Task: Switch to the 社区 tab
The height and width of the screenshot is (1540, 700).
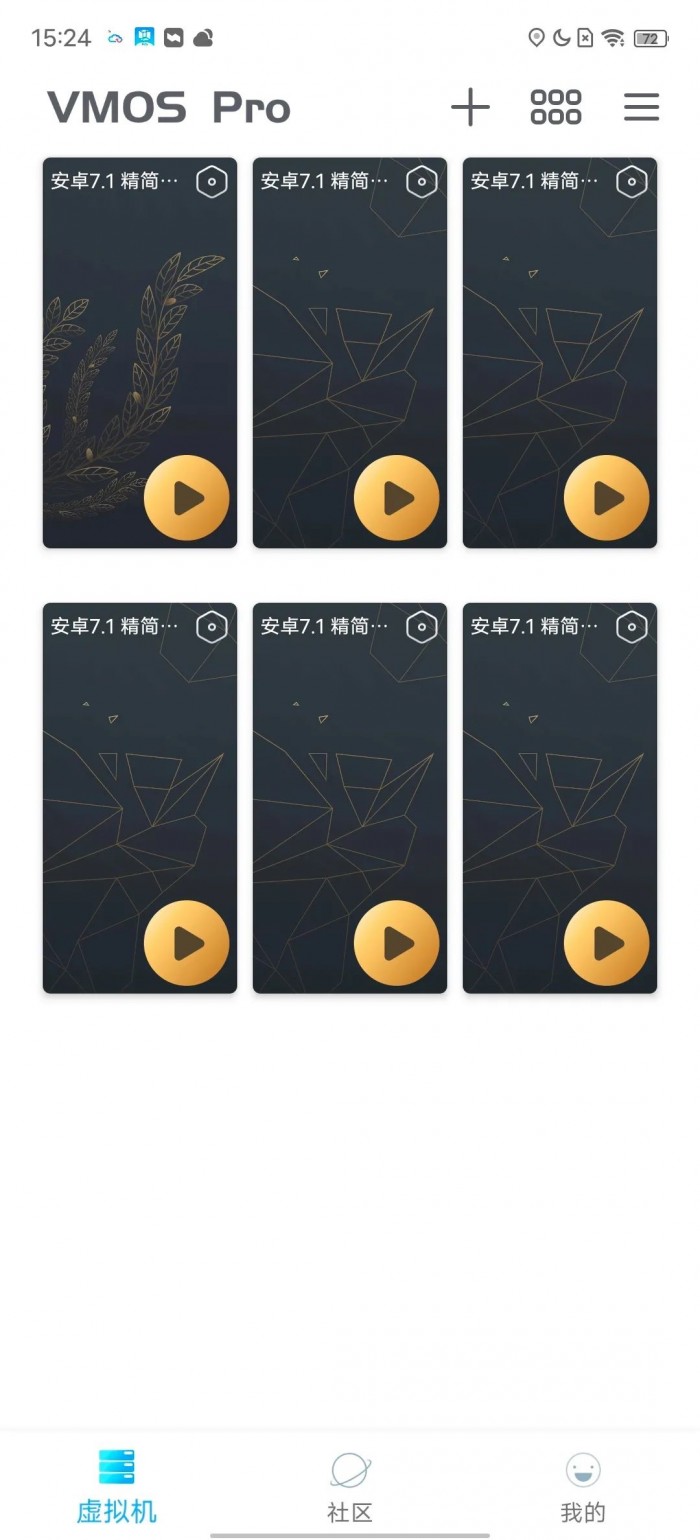Action: (350, 1485)
